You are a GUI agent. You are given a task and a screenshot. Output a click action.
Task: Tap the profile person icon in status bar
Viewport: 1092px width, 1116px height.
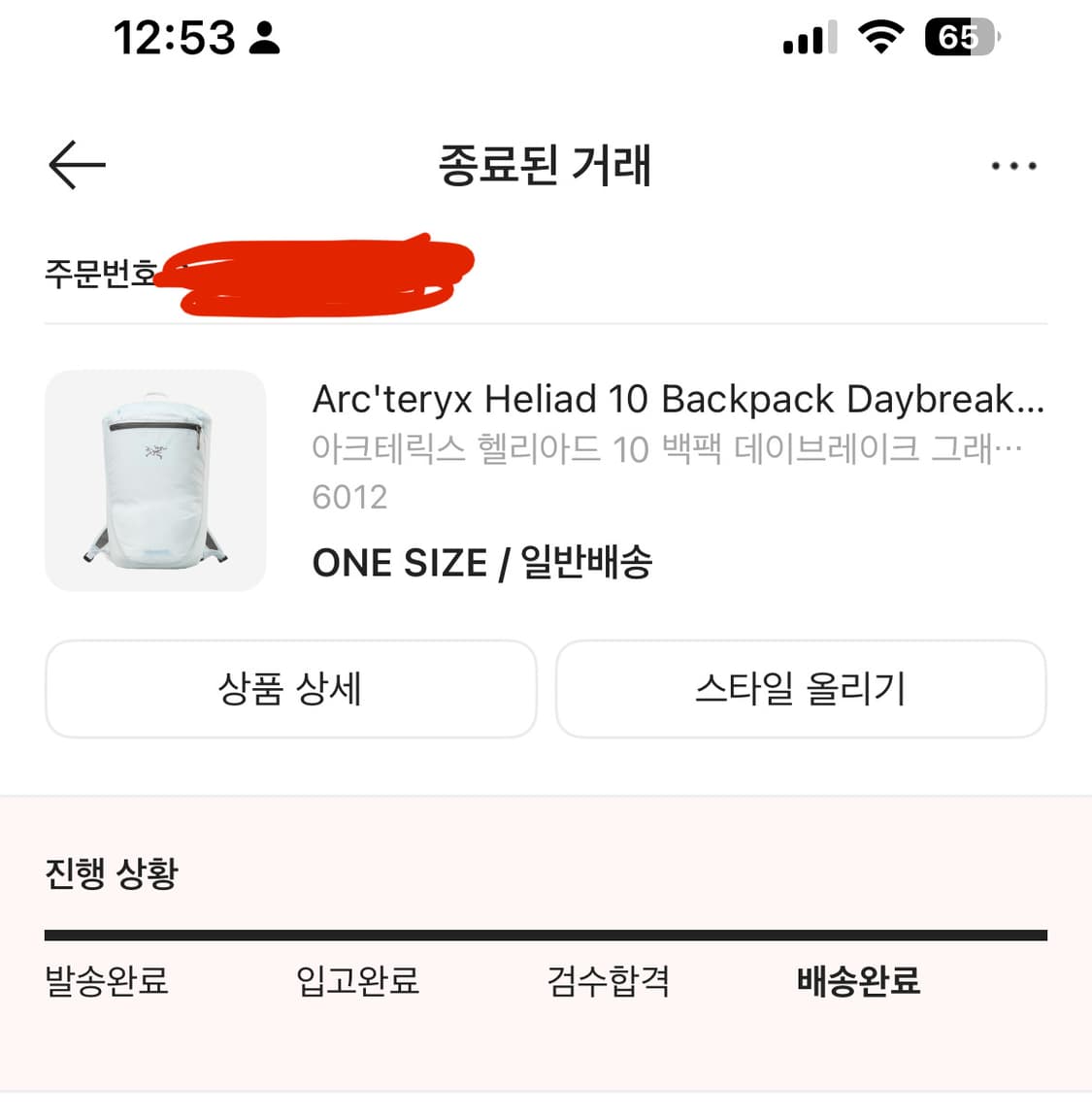(x=264, y=38)
